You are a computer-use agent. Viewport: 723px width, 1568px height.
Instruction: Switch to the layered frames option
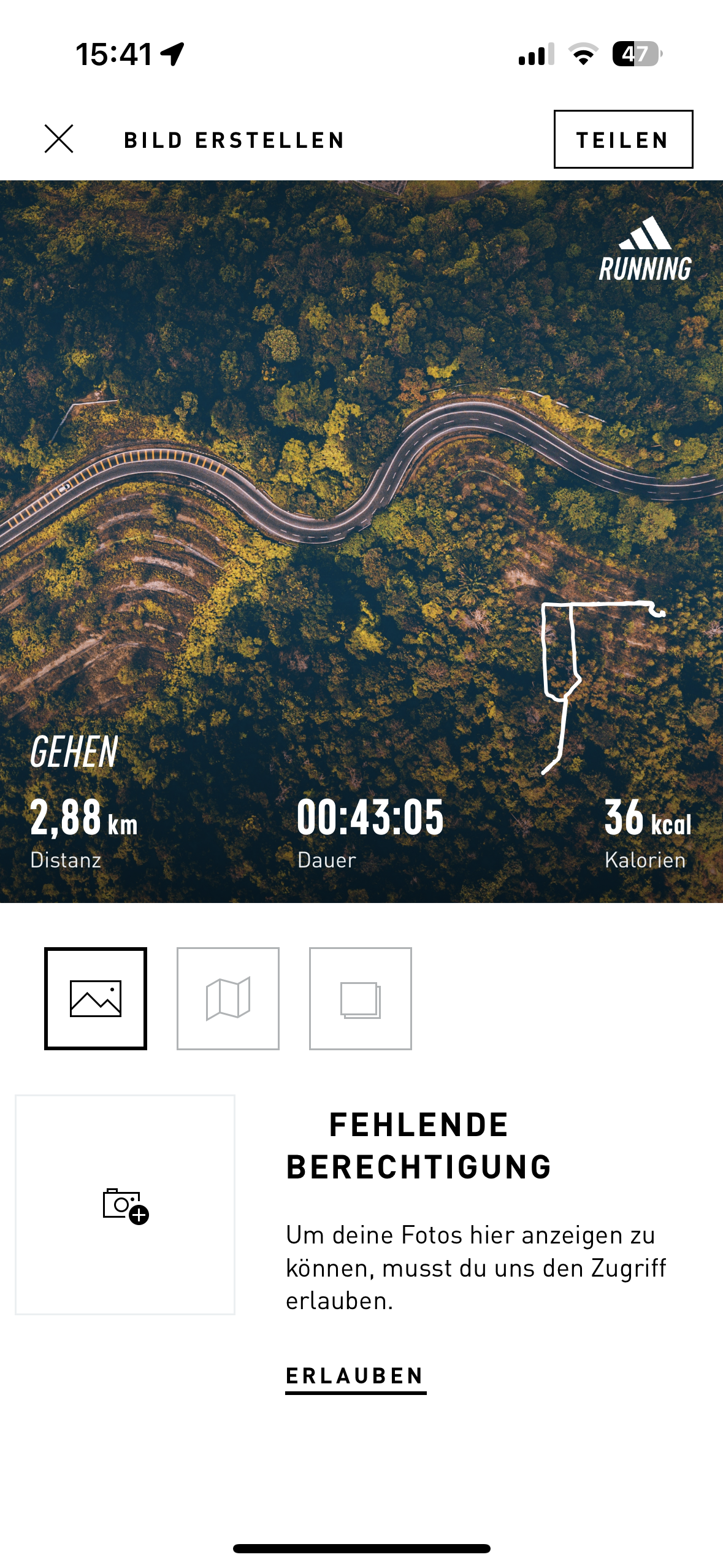pyautogui.click(x=361, y=998)
